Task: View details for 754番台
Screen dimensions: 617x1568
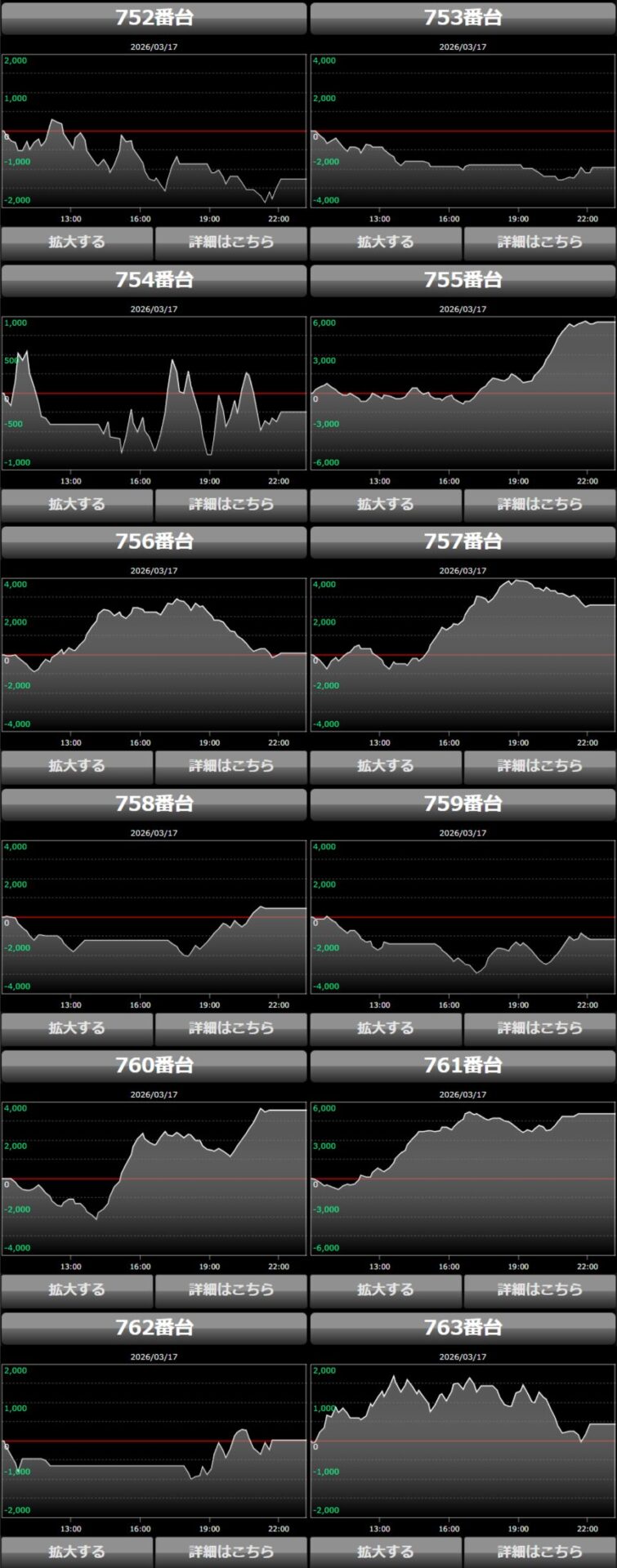Action: coord(231,504)
